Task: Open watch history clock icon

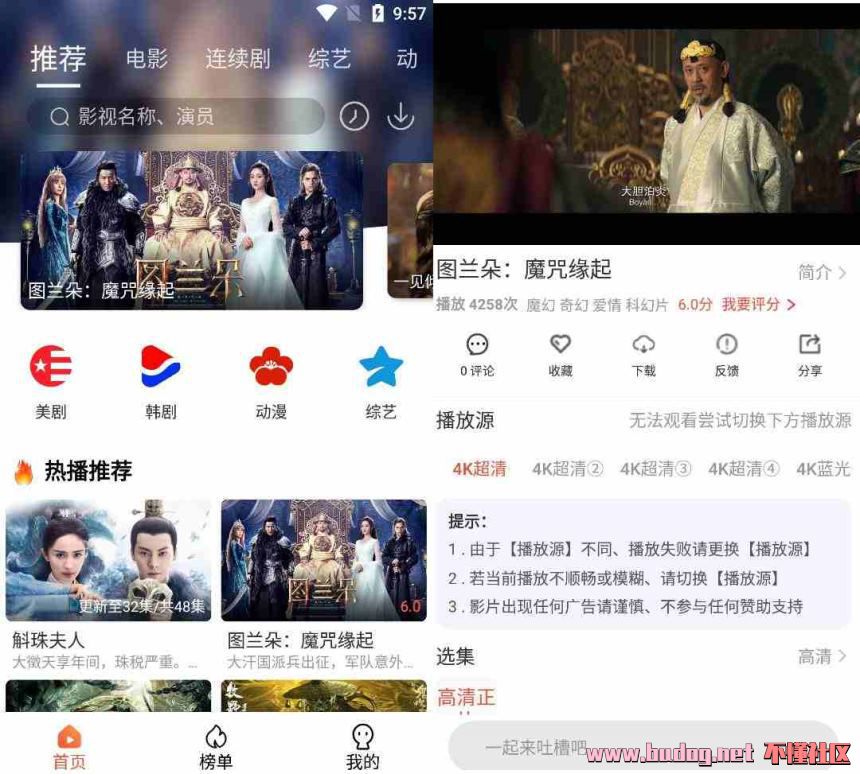Action: click(x=354, y=117)
